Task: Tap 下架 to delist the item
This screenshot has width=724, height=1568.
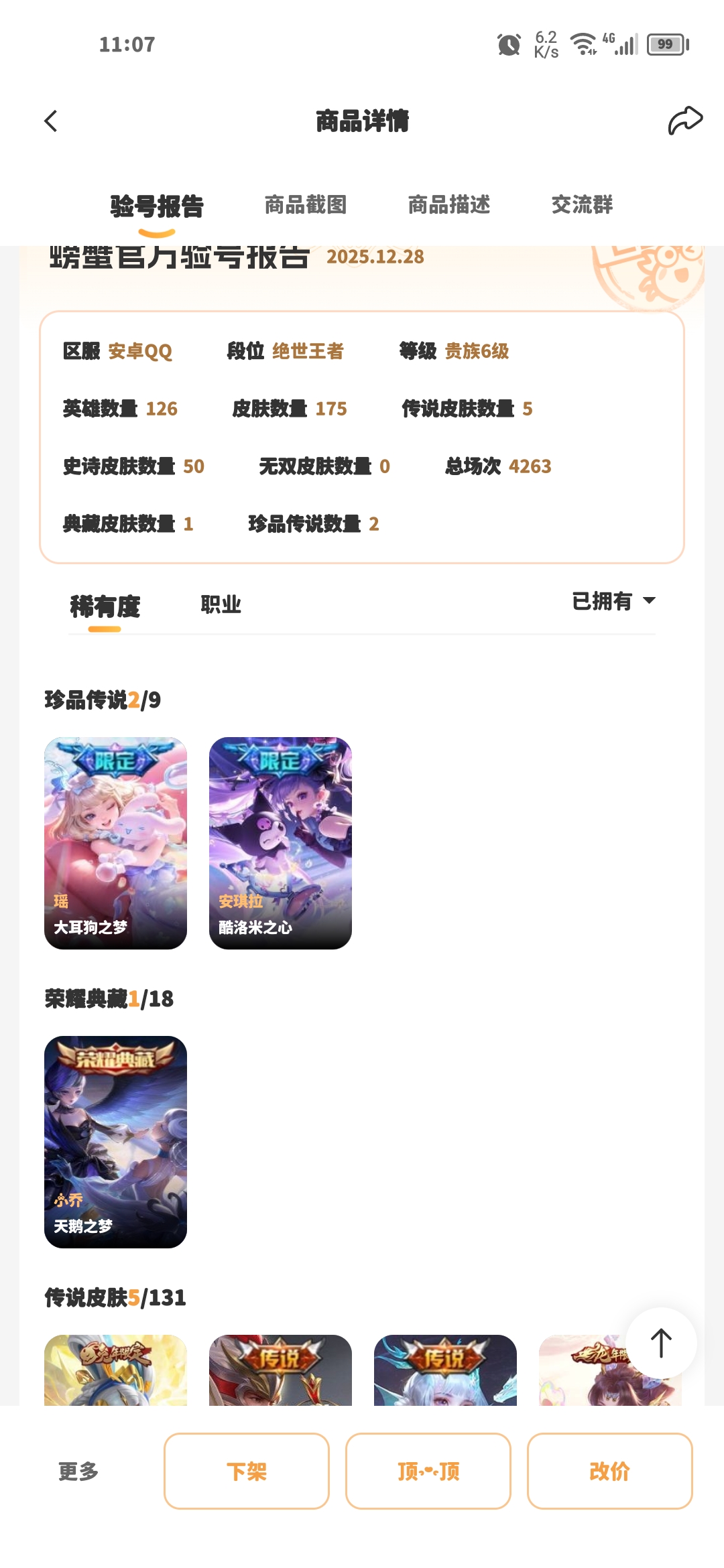Action: [x=247, y=1471]
